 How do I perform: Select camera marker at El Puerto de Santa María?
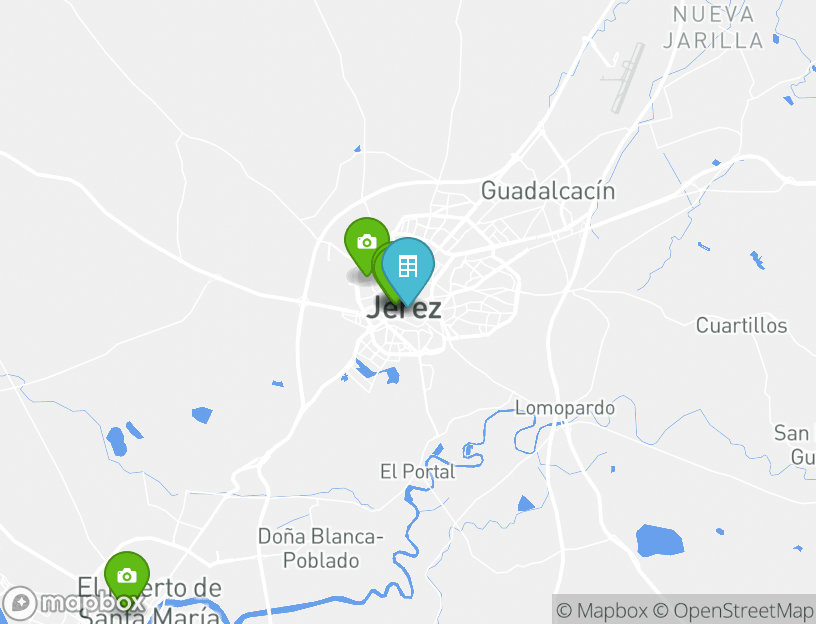point(126,576)
